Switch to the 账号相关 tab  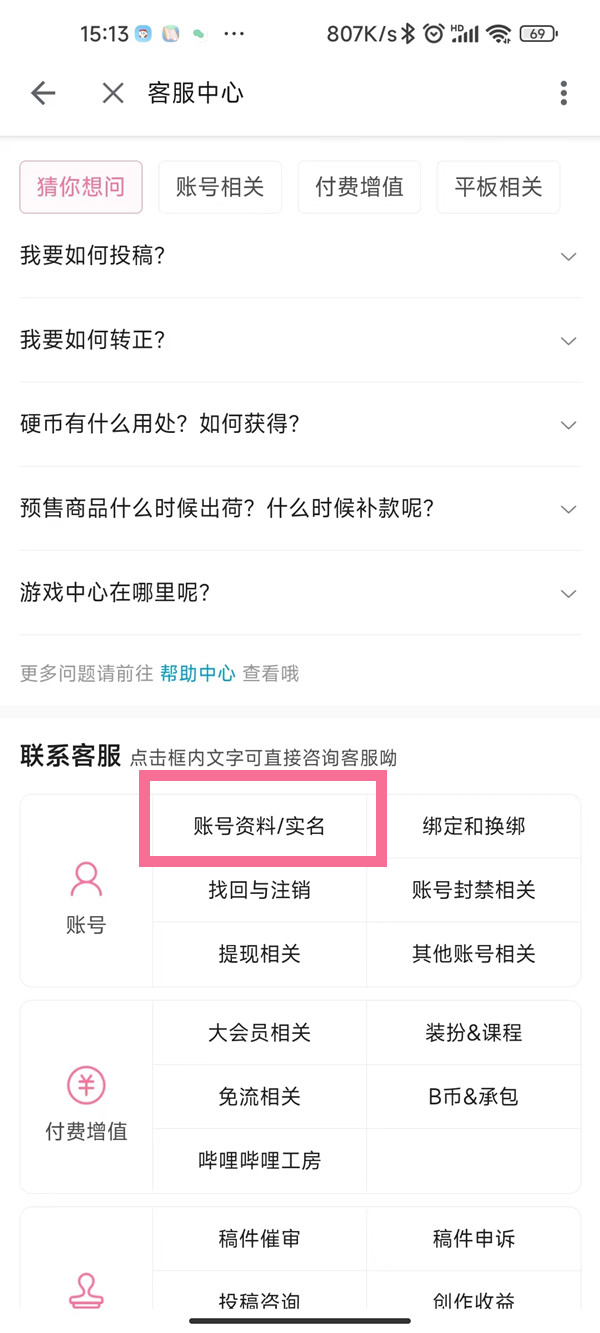220,187
